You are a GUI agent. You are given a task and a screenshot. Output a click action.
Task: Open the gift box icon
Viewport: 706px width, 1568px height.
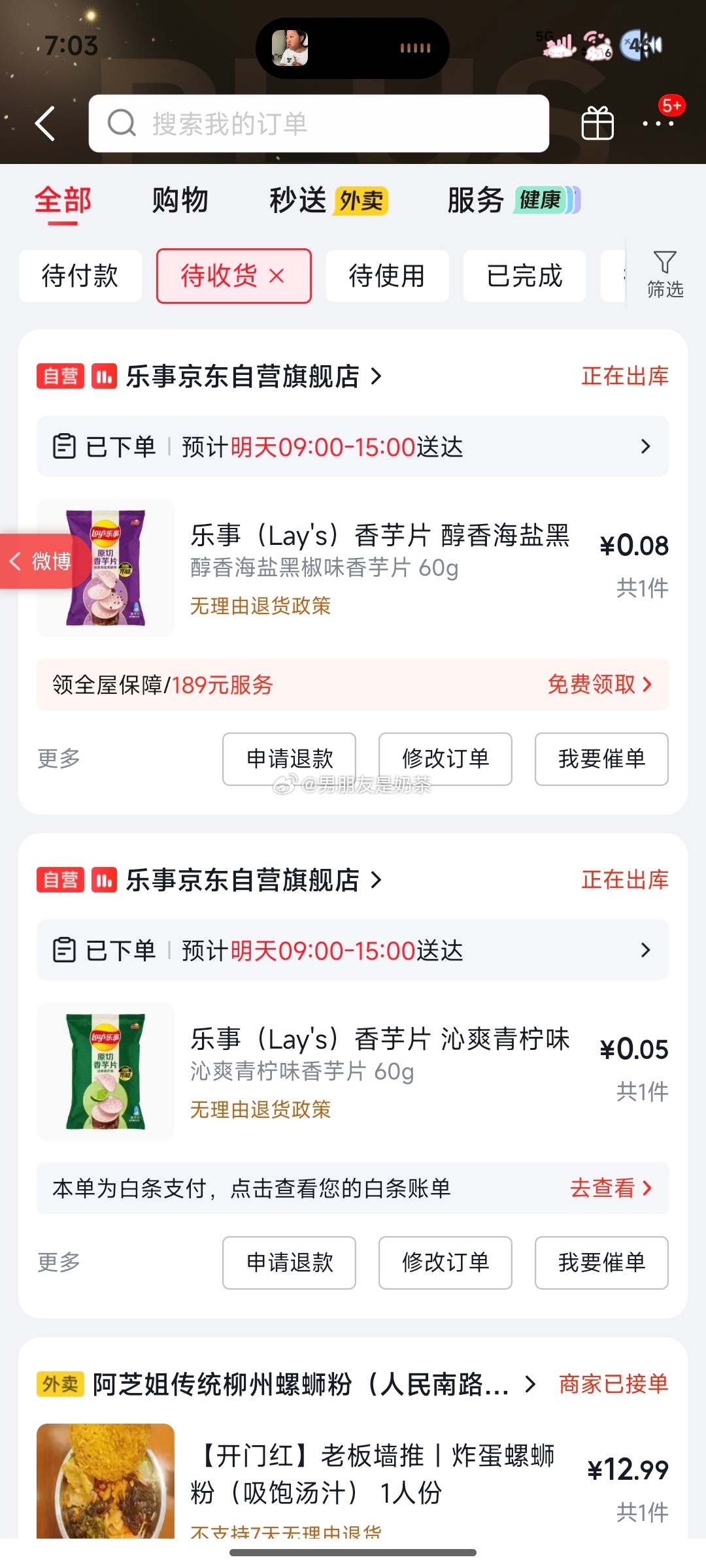pos(597,123)
